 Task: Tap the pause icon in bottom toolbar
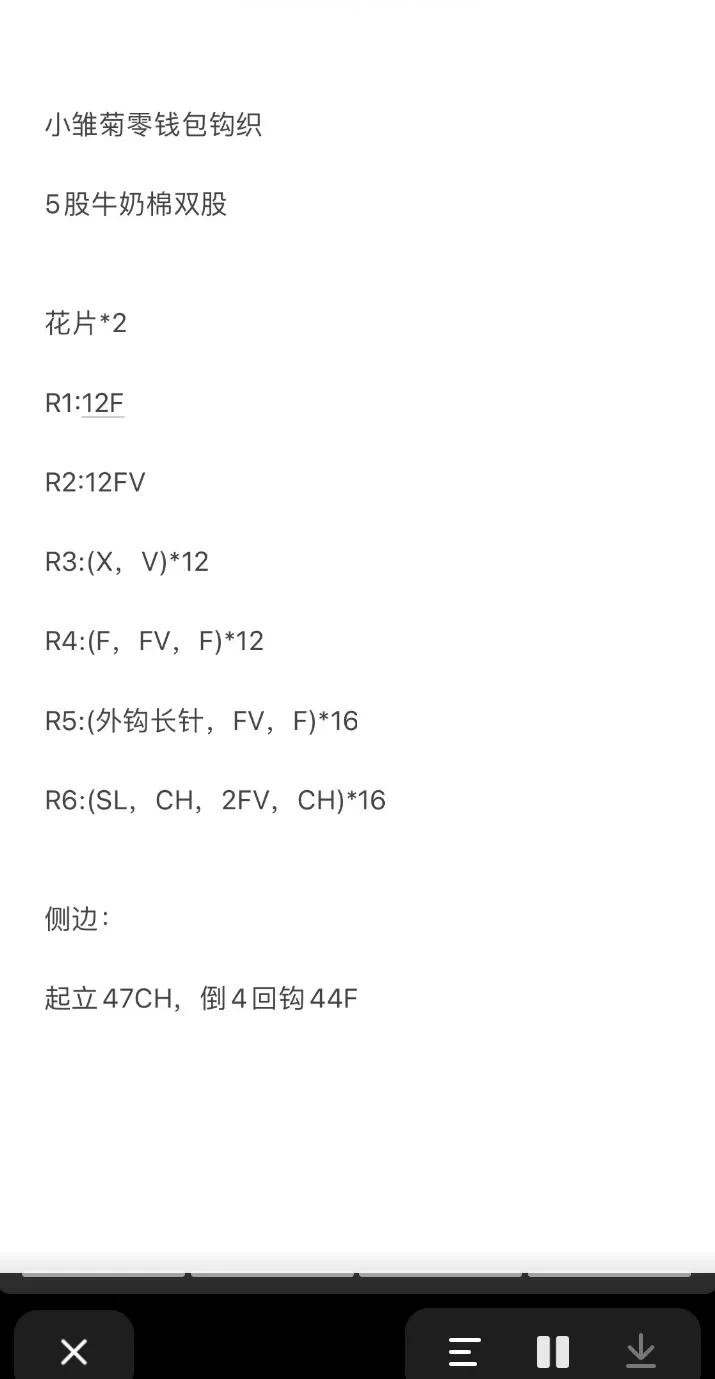[x=552, y=1352]
